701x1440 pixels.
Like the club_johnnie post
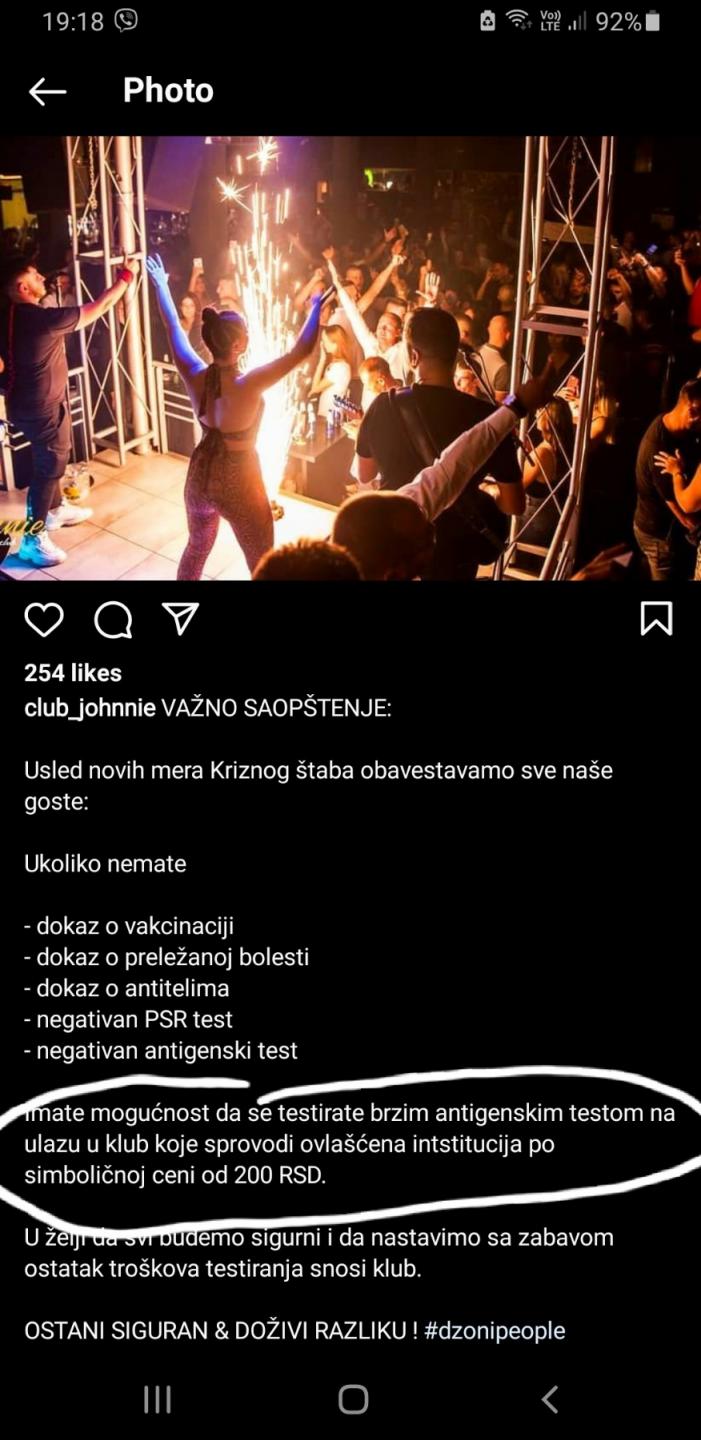click(x=44, y=619)
